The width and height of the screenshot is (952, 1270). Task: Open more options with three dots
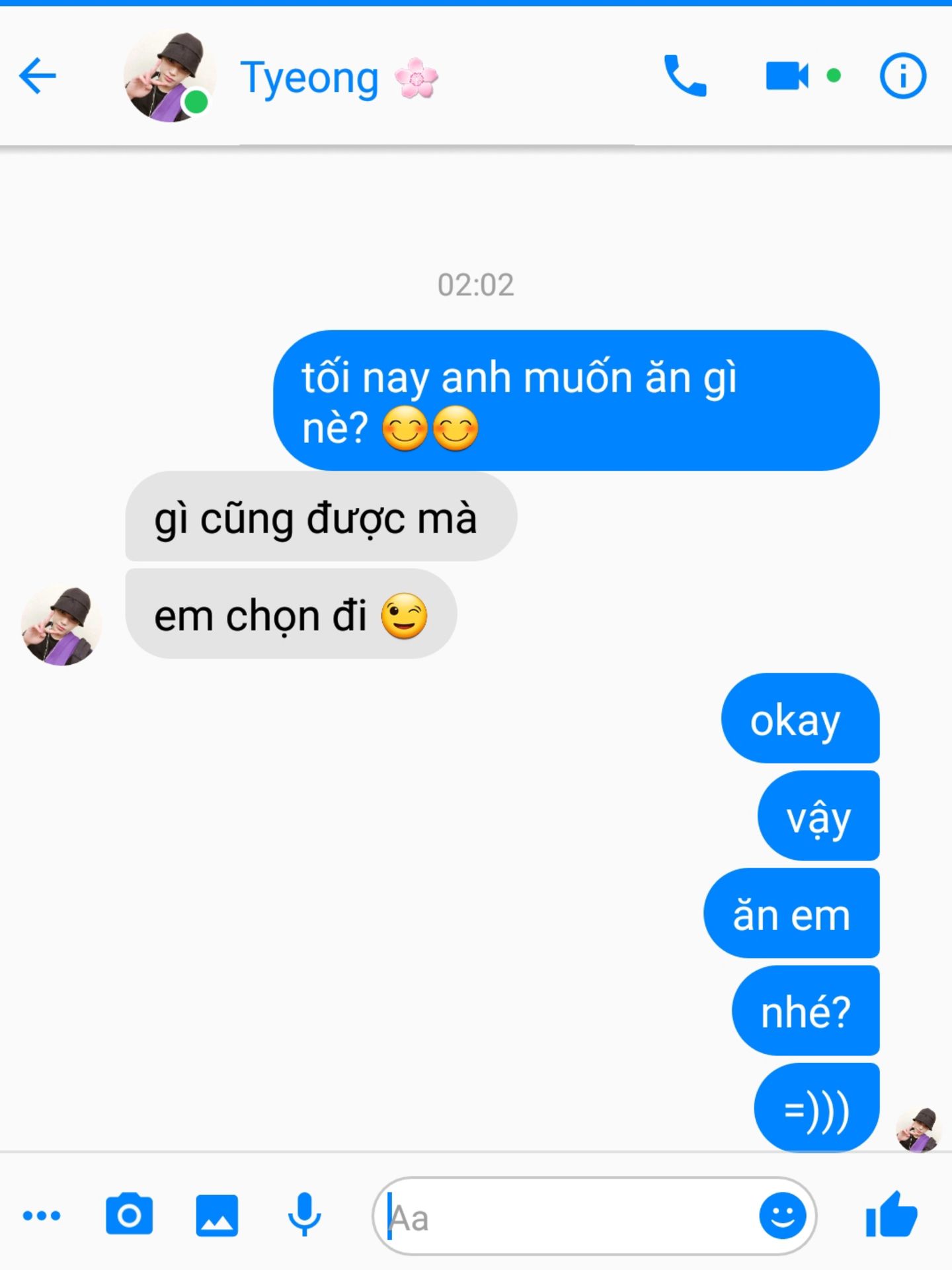click(42, 1215)
